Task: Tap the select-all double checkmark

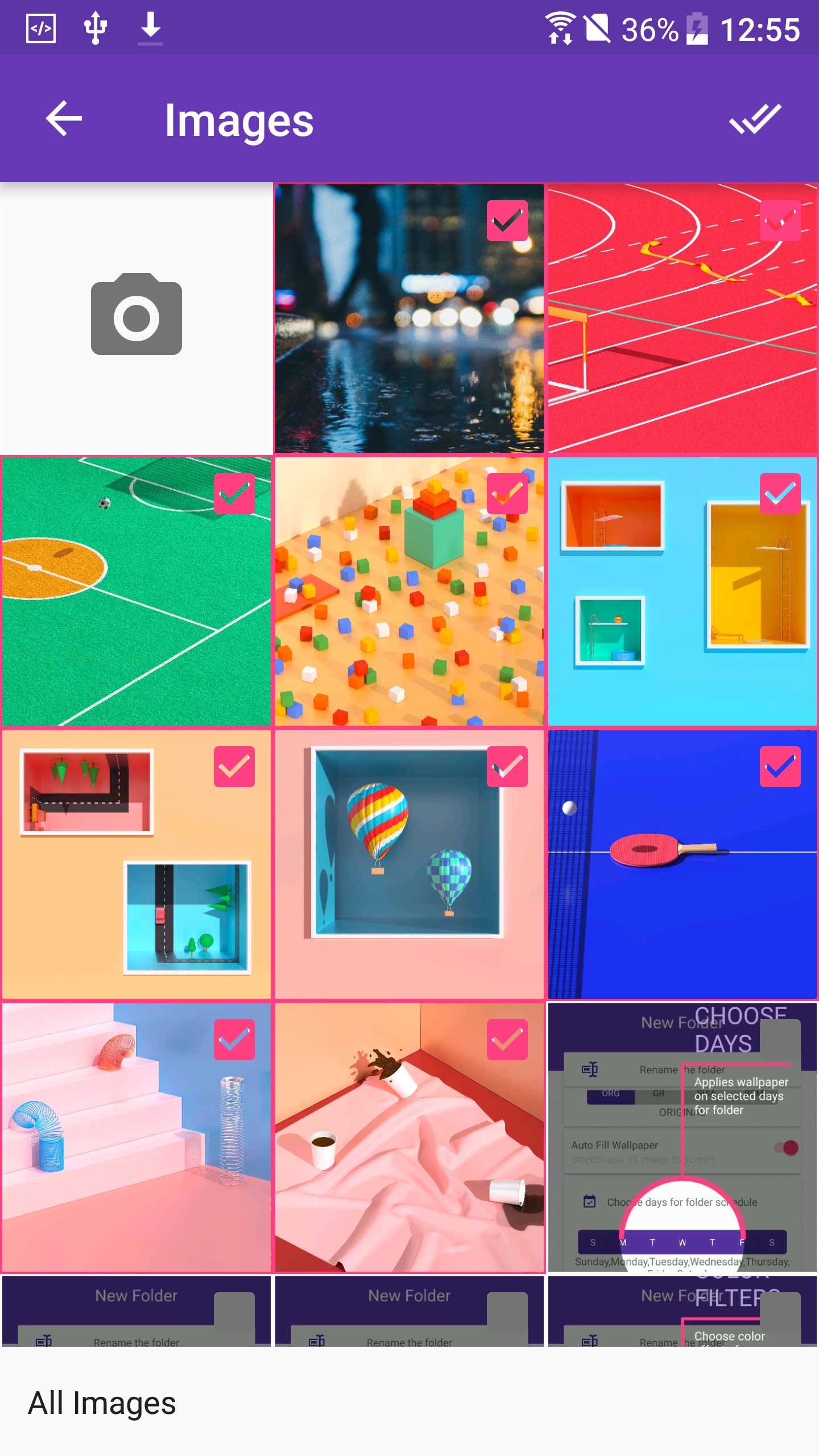Action: tap(755, 118)
